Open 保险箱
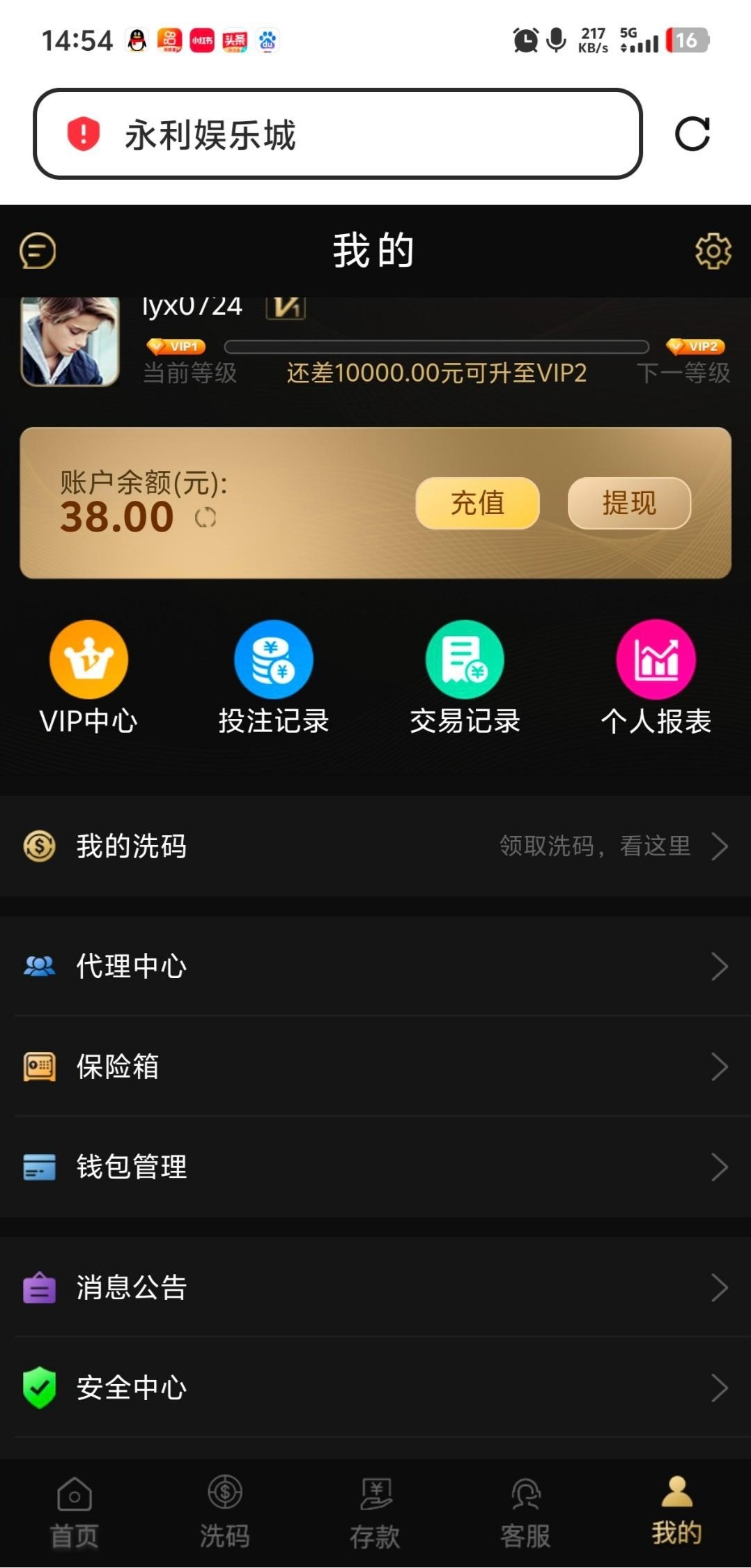This screenshot has width=751, height=1568. click(x=375, y=1066)
